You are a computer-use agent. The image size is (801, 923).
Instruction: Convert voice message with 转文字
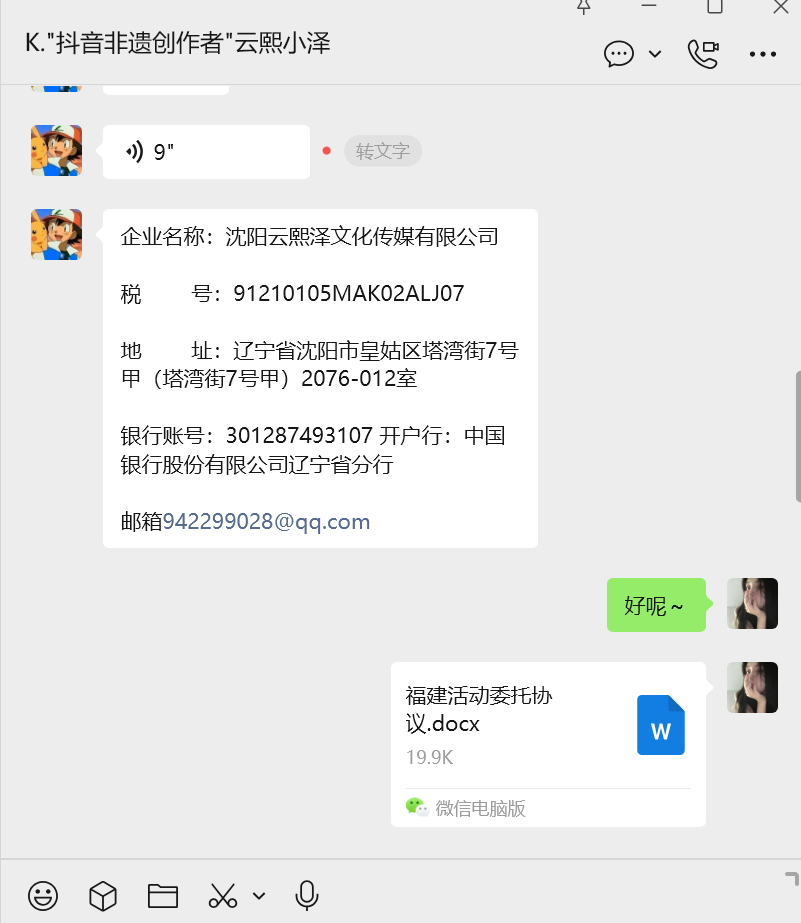tap(383, 152)
